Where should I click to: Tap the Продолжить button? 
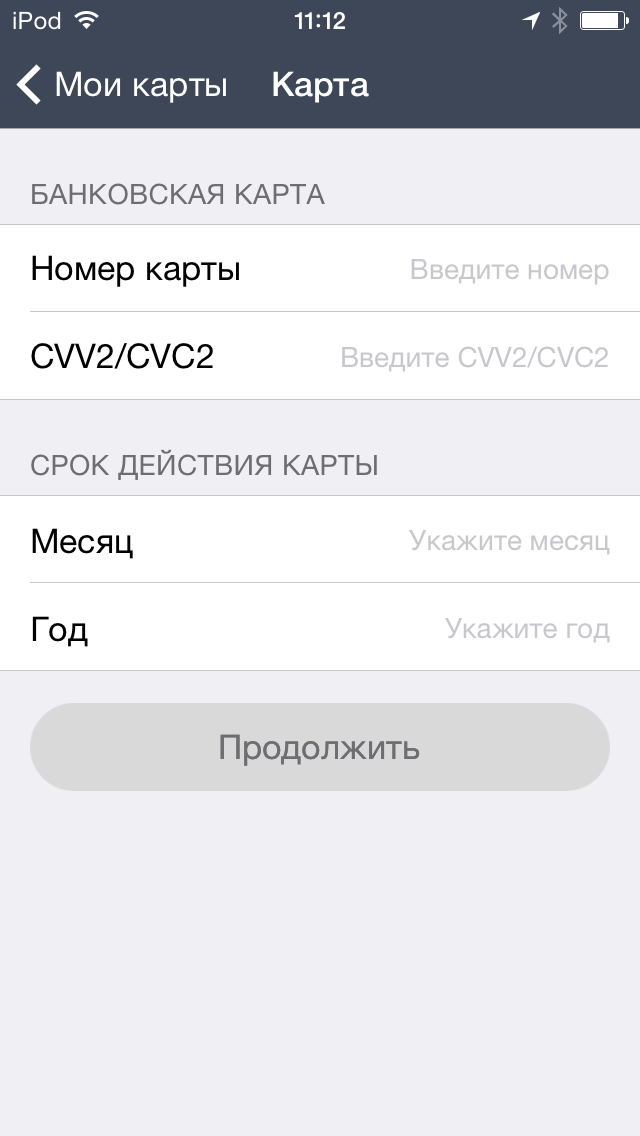[x=320, y=746]
